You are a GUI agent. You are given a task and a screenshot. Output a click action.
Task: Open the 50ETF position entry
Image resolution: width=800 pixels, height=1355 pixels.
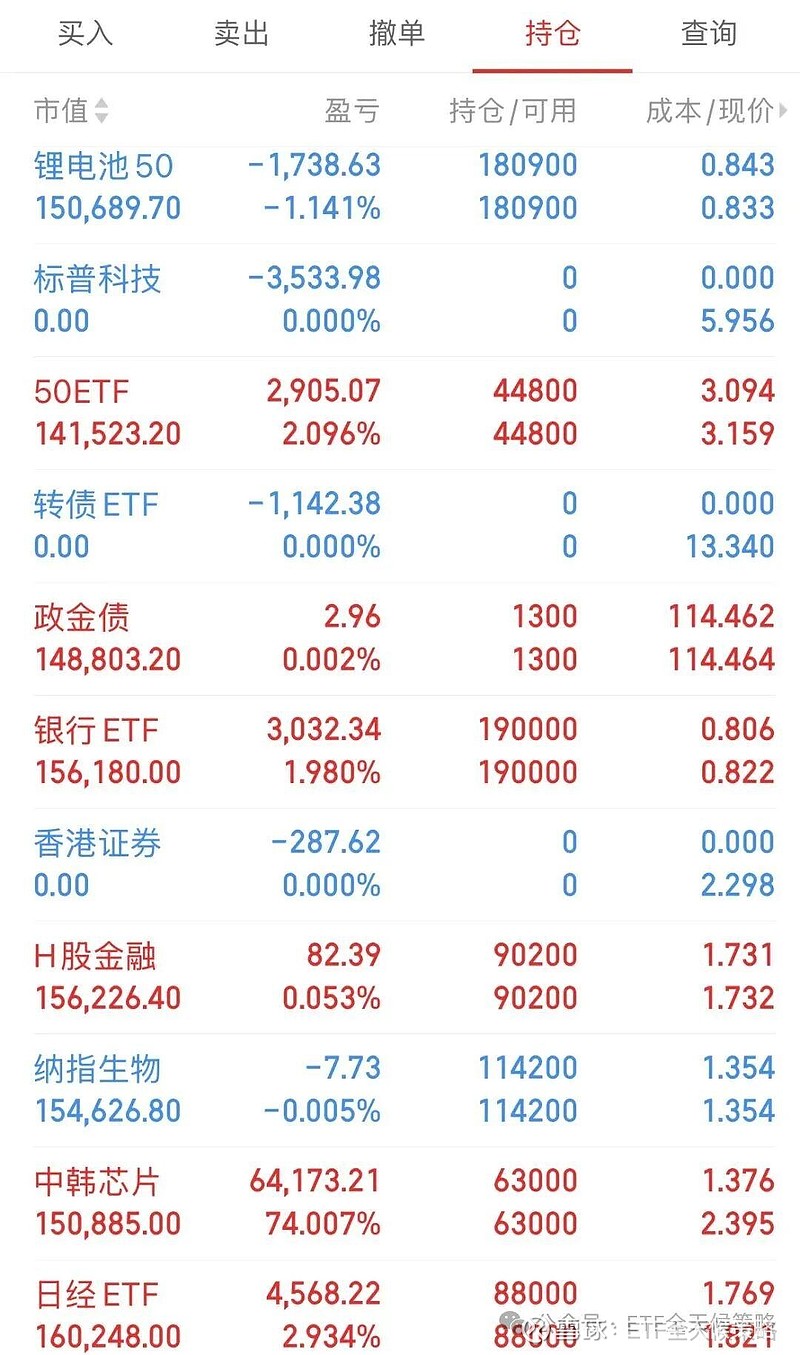(400, 412)
